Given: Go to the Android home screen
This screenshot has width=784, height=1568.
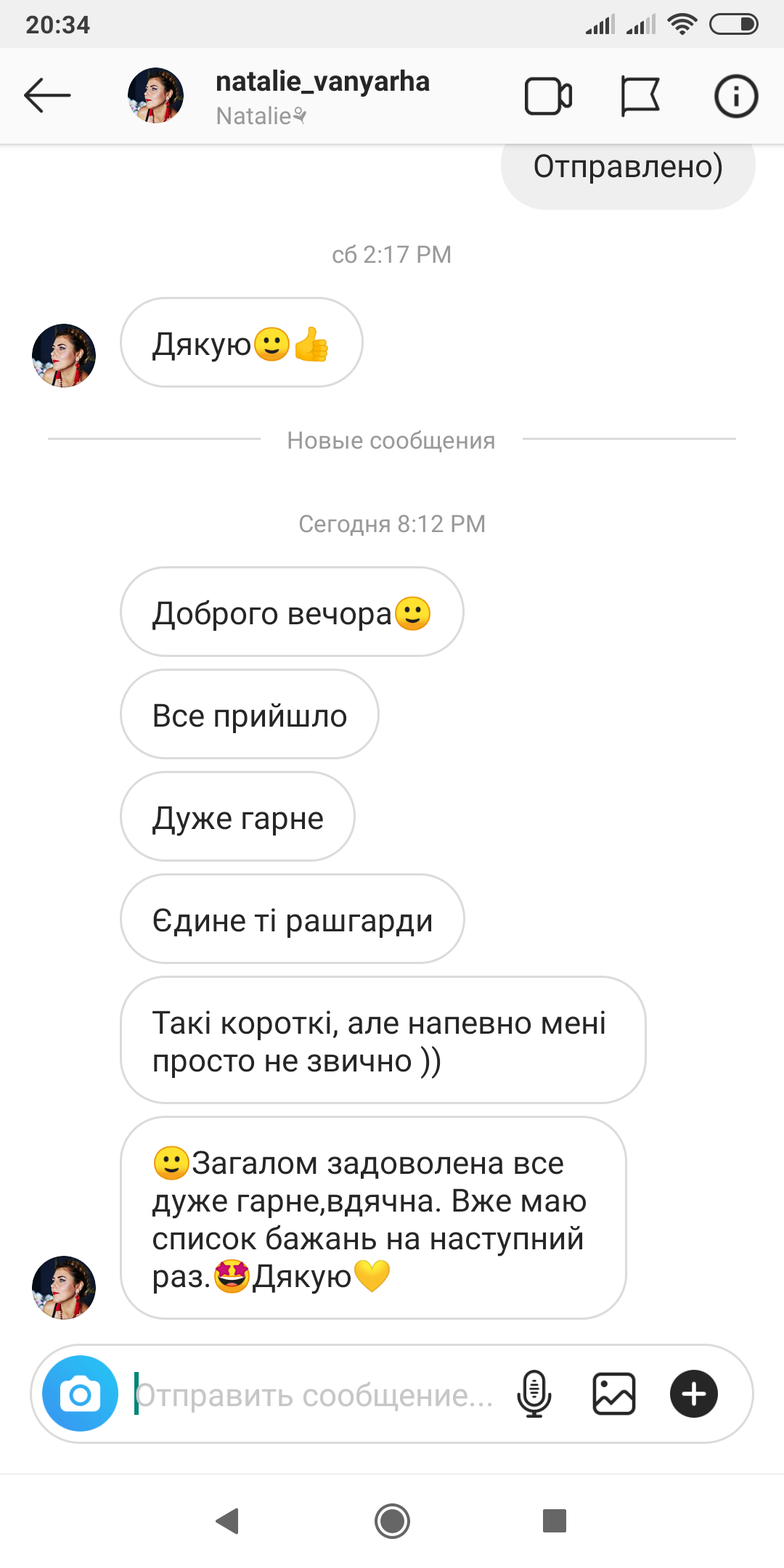Looking at the screenshot, I should point(392,1520).
